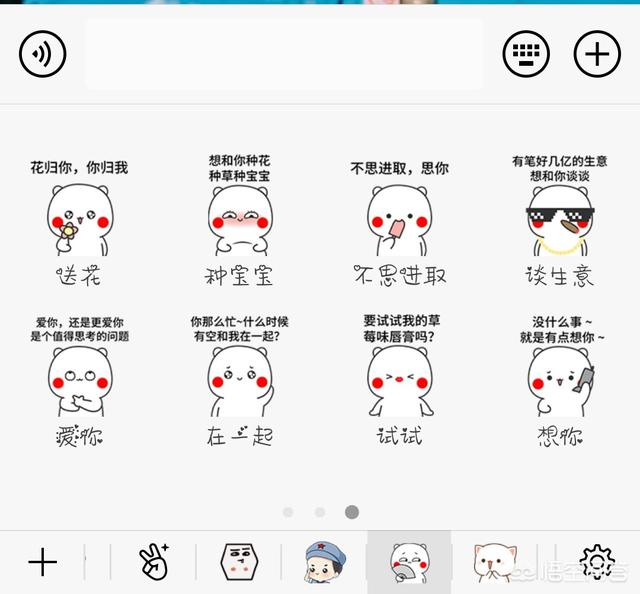Switch to the boy-with-cap sticker pack
Screen dimensions: 640x594
click(325, 563)
